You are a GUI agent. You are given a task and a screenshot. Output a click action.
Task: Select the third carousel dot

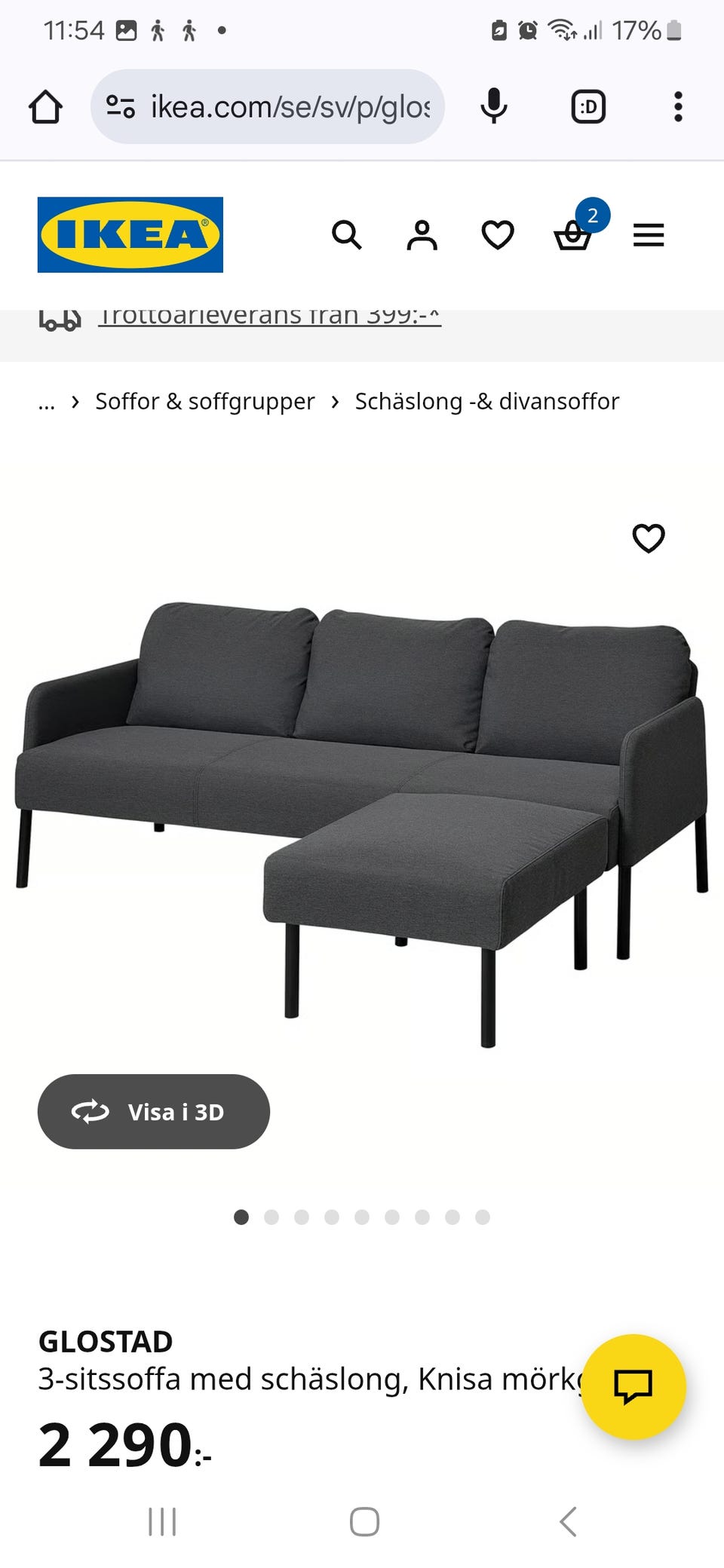pyautogui.click(x=302, y=1217)
